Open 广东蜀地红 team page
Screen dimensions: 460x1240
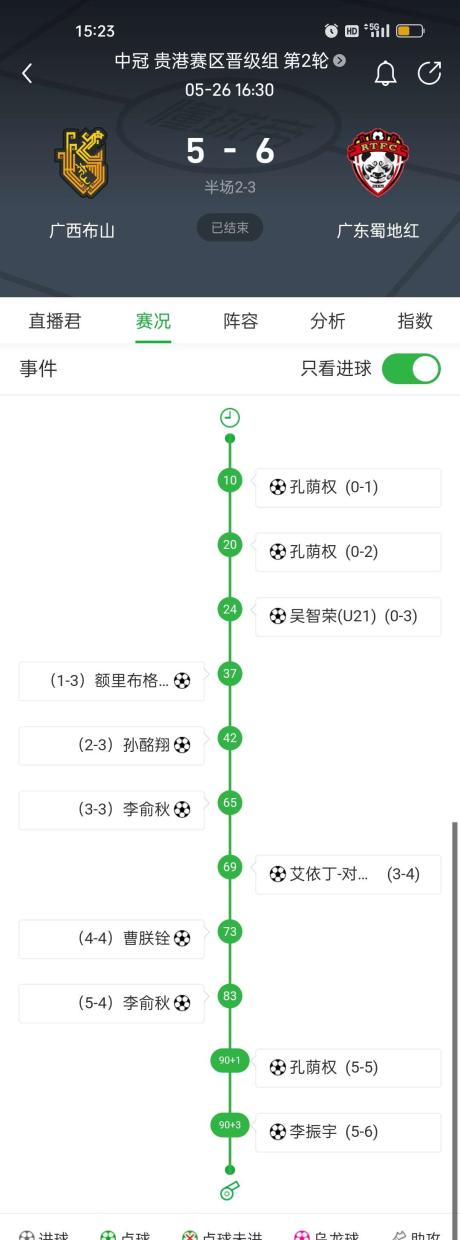click(378, 184)
